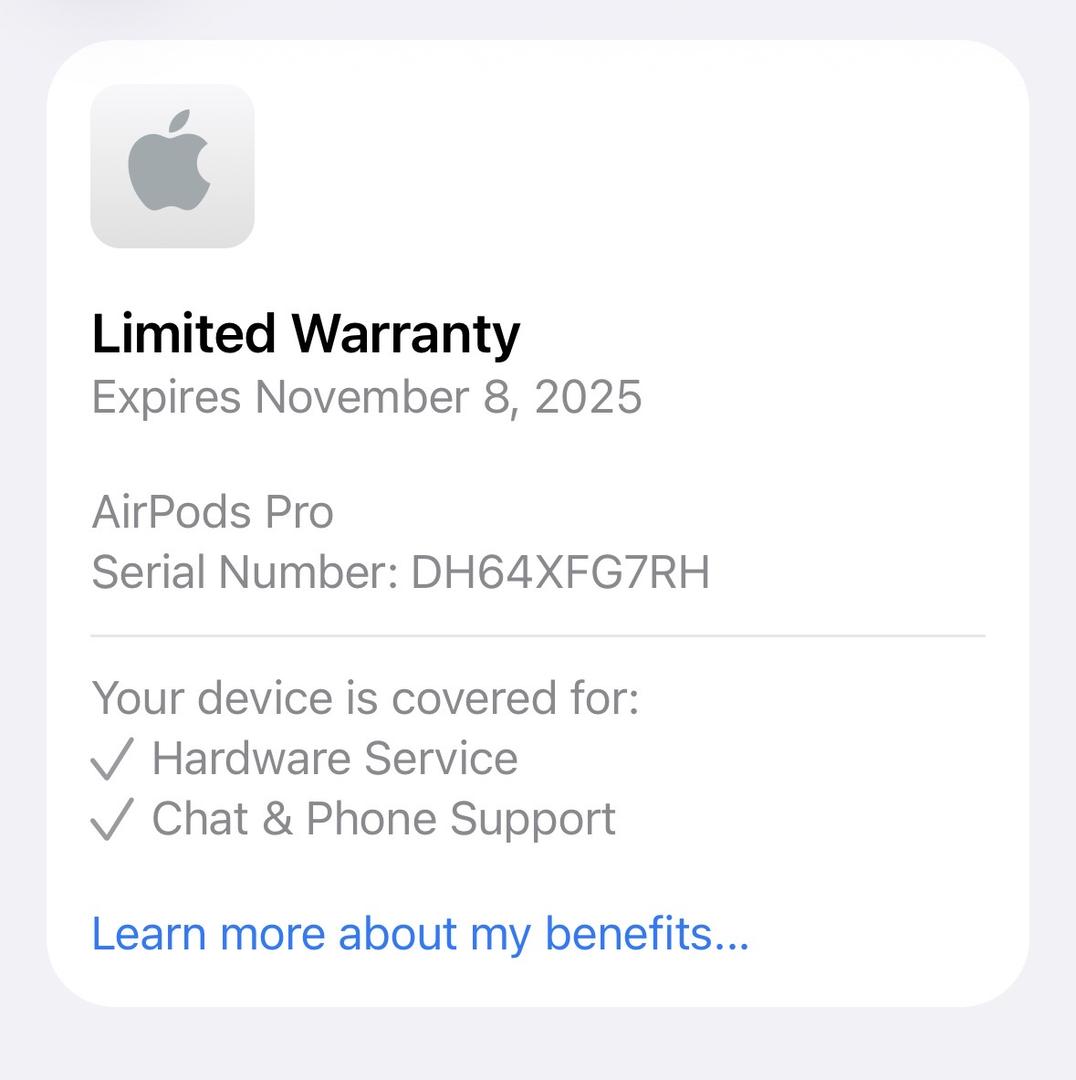The image size is (1076, 1080).
Task: Open Learn more about my benefits link
Action: pyautogui.click(x=420, y=934)
